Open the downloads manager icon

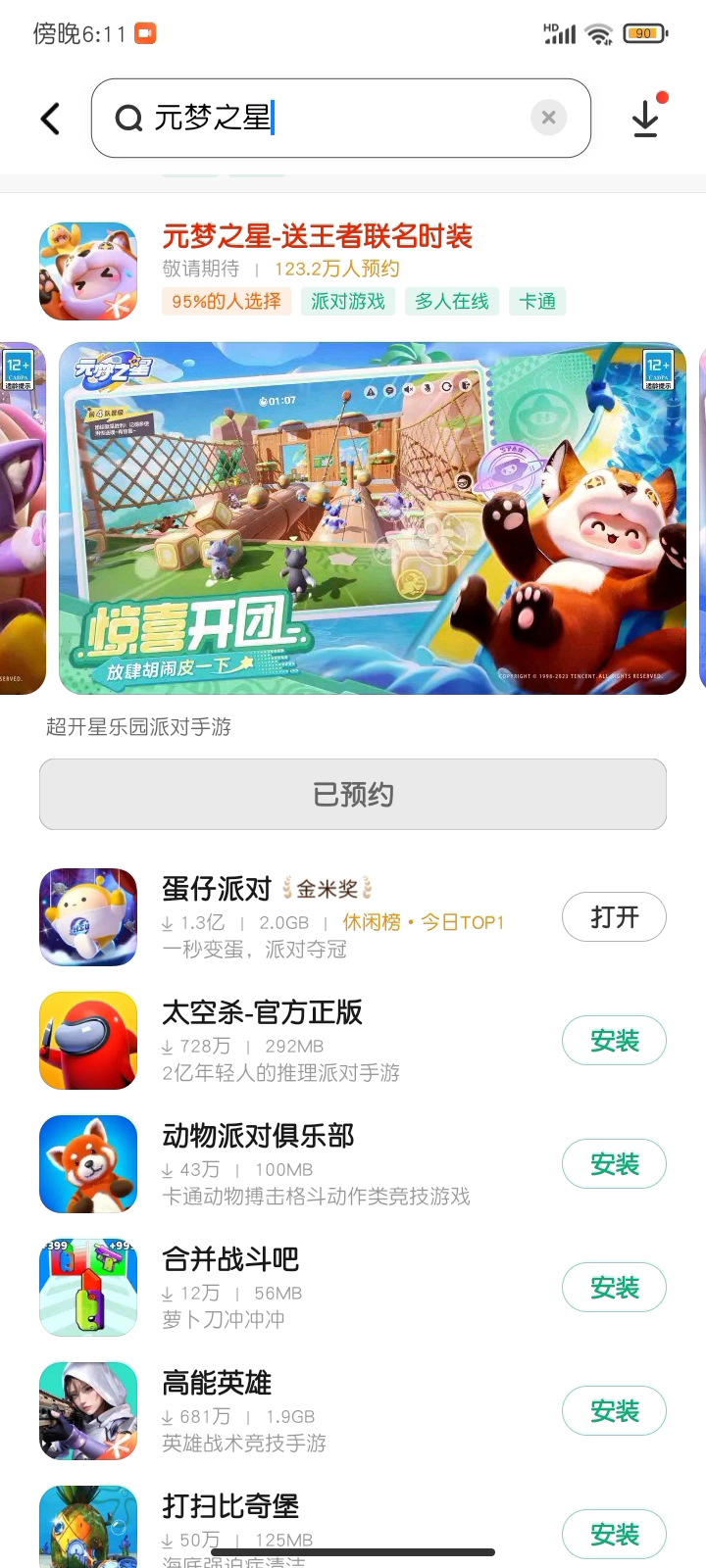[x=646, y=118]
